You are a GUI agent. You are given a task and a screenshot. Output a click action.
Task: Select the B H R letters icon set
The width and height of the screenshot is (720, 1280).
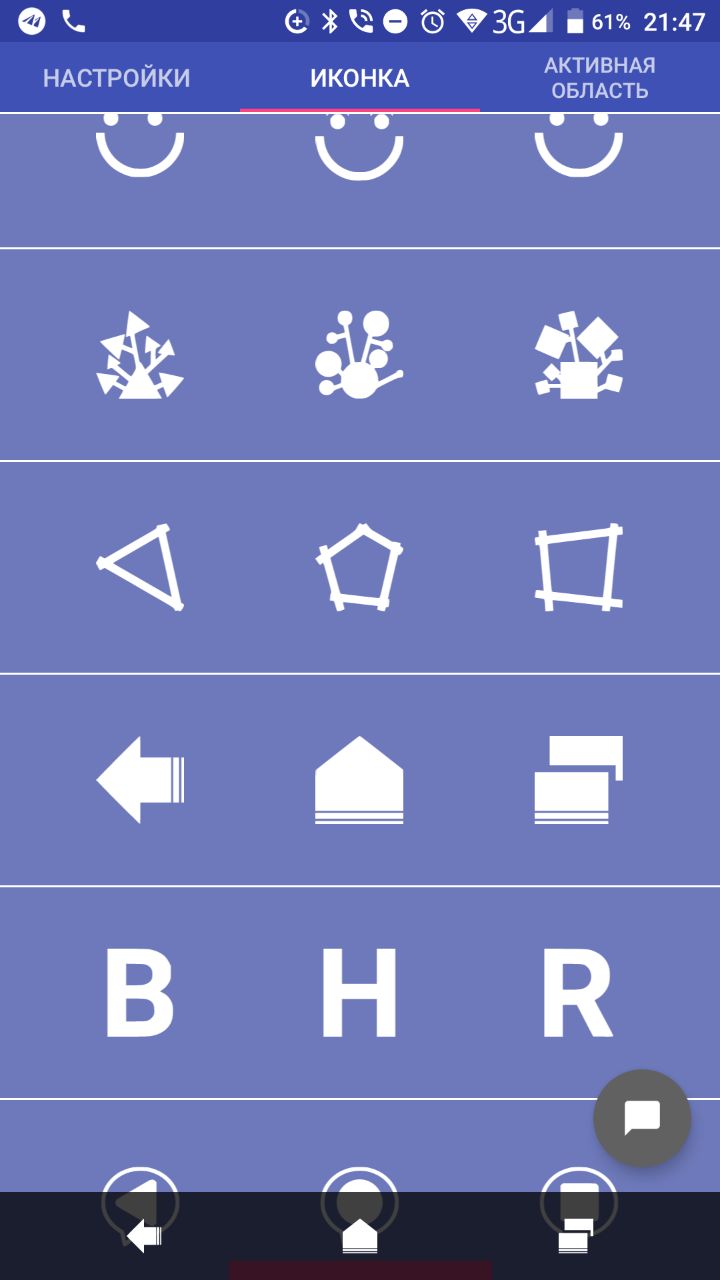tap(359, 993)
